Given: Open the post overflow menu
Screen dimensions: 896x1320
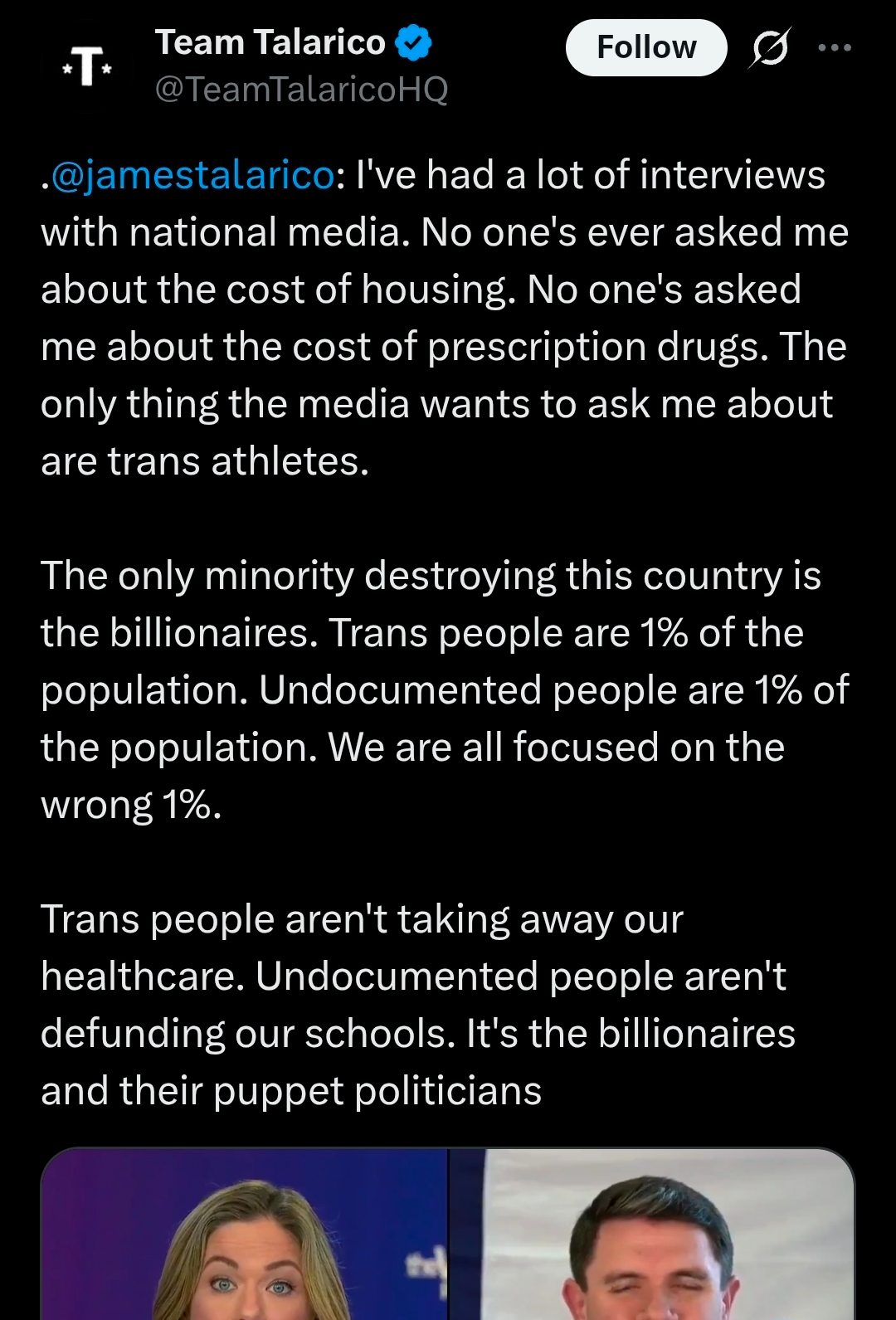Looking at the screenshot, I should tap(835, 47).
